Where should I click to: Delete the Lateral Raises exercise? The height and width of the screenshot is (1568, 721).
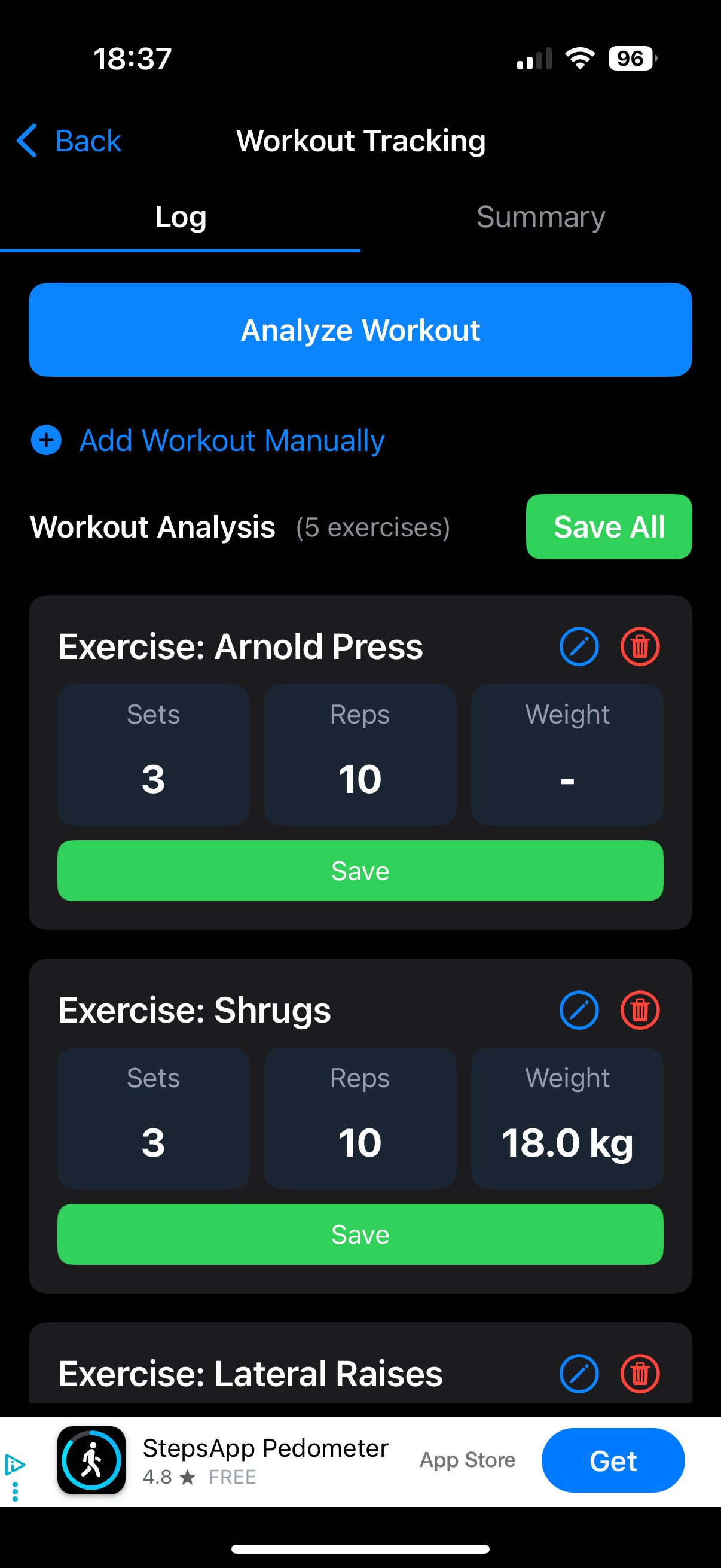point(640,1373)
